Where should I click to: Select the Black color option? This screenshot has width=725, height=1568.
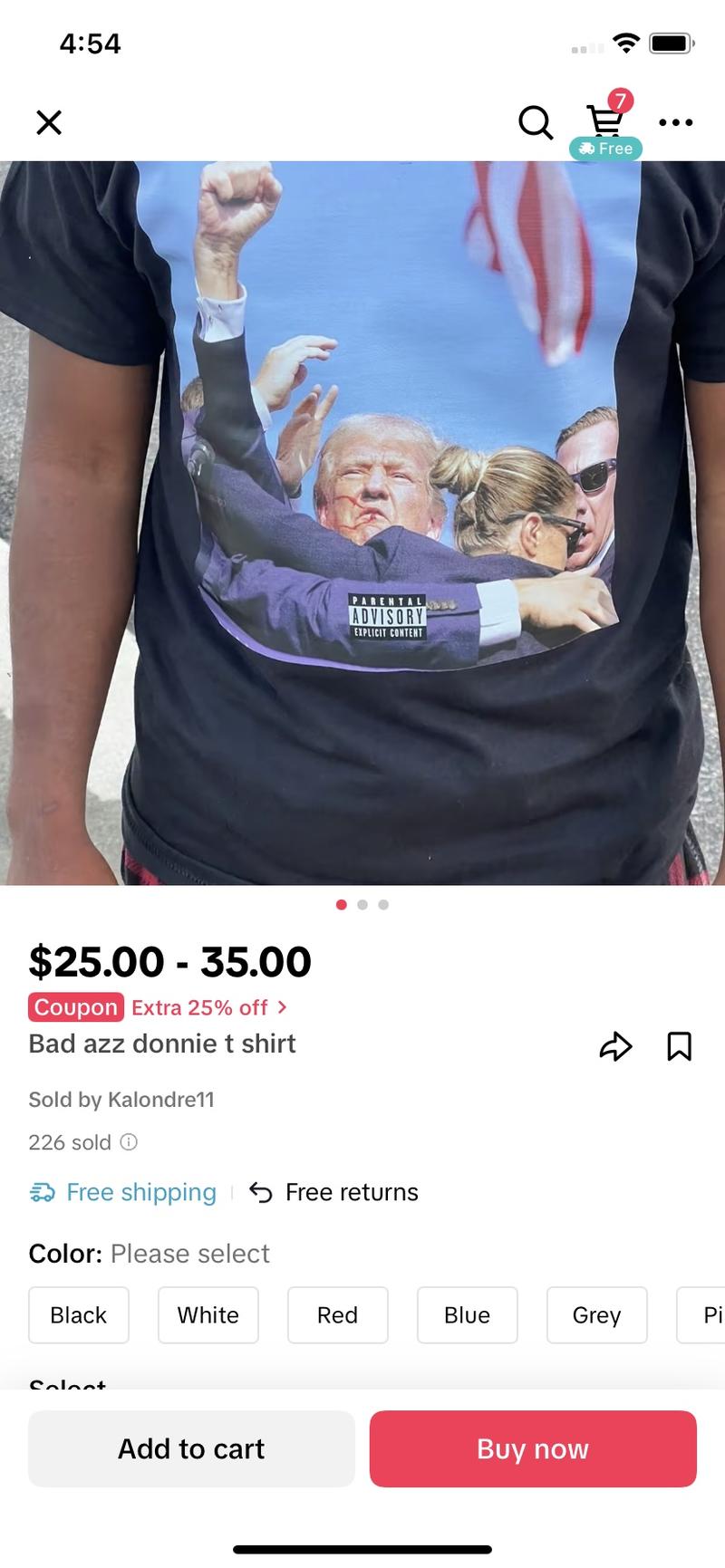click(x=79, y=1314)
